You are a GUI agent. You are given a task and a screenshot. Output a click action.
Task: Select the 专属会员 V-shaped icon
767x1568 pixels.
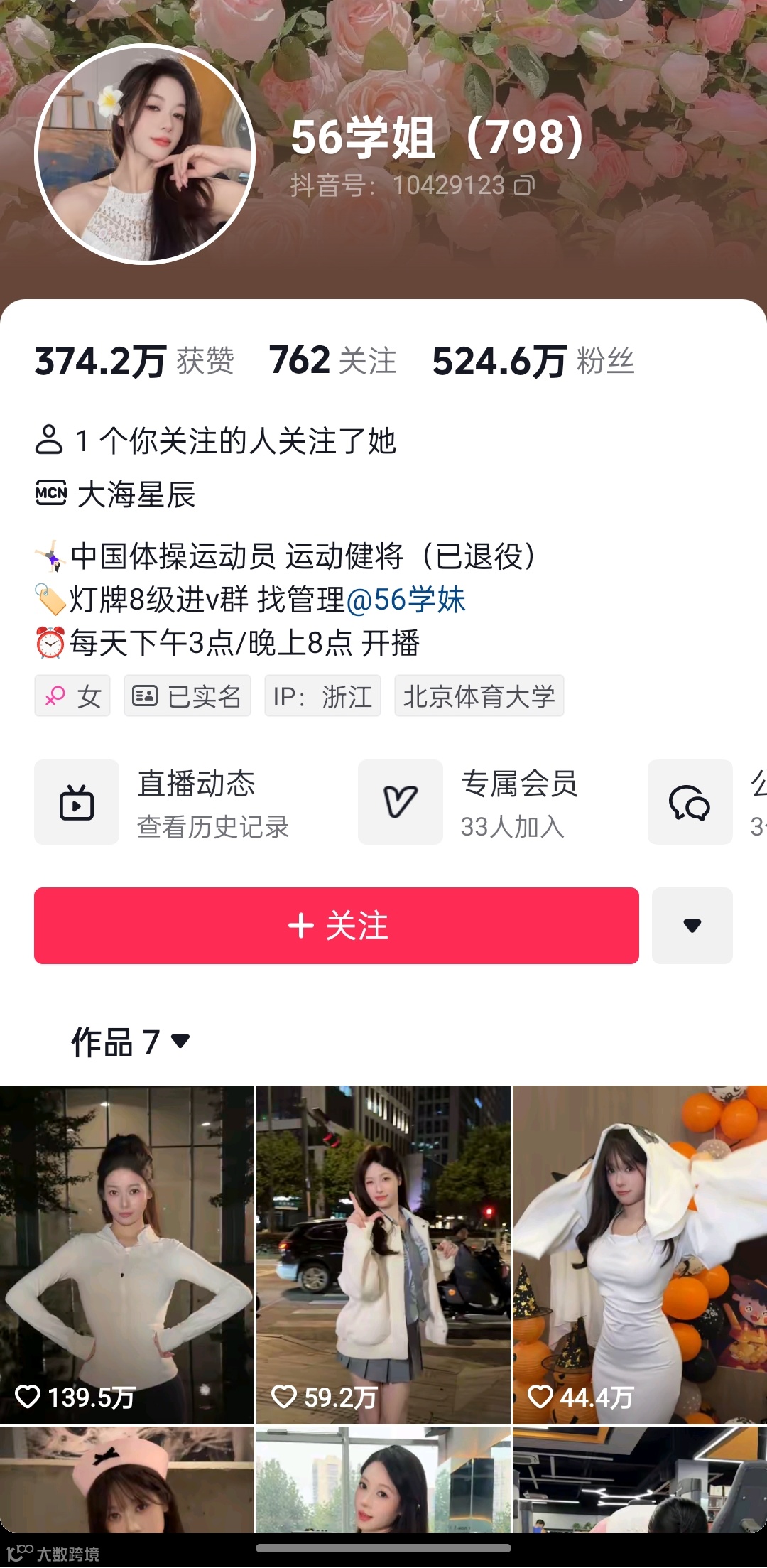(x=399, y=803)
